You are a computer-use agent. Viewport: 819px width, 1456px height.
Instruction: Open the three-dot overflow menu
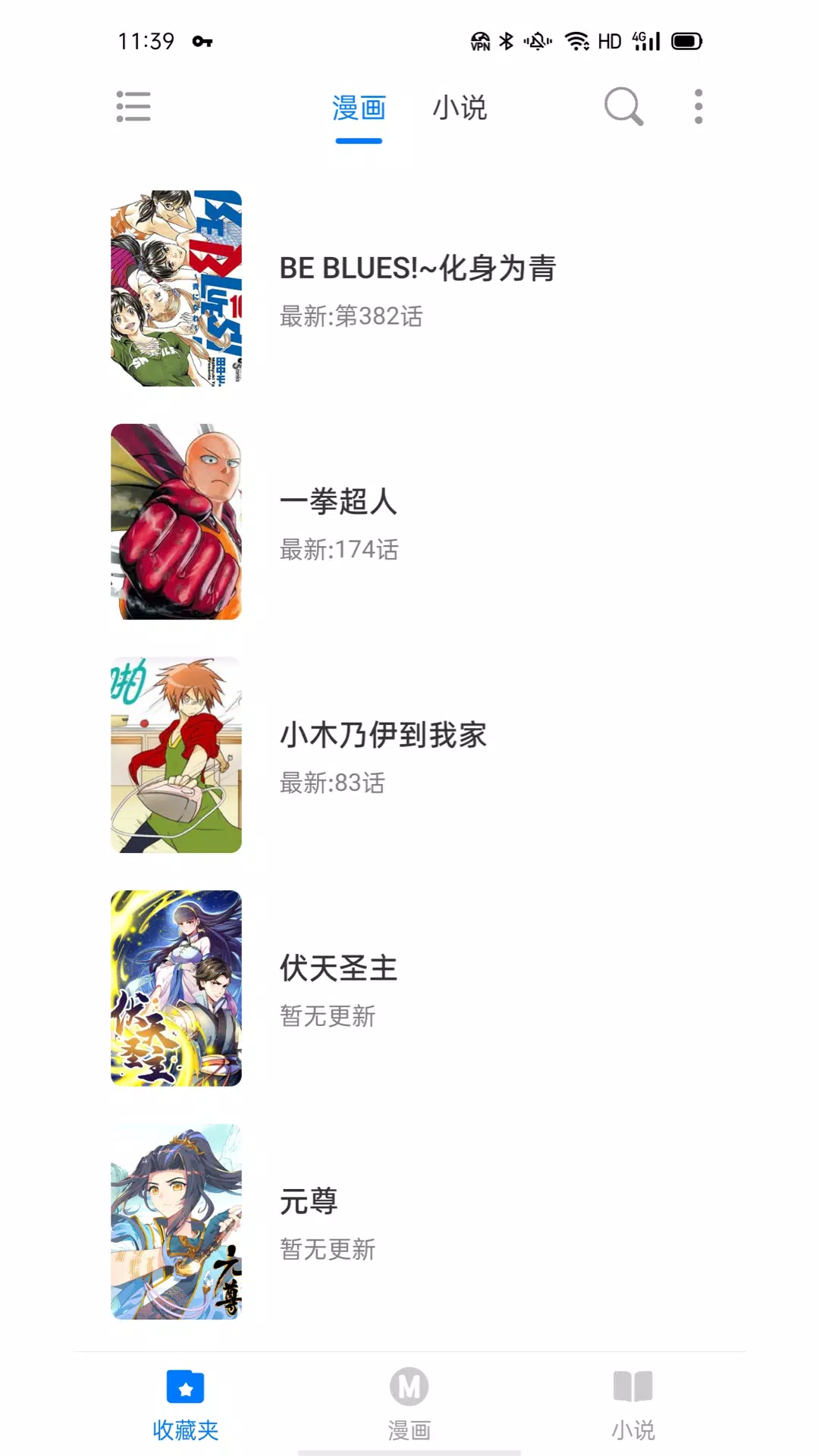(x=697, y=108)
